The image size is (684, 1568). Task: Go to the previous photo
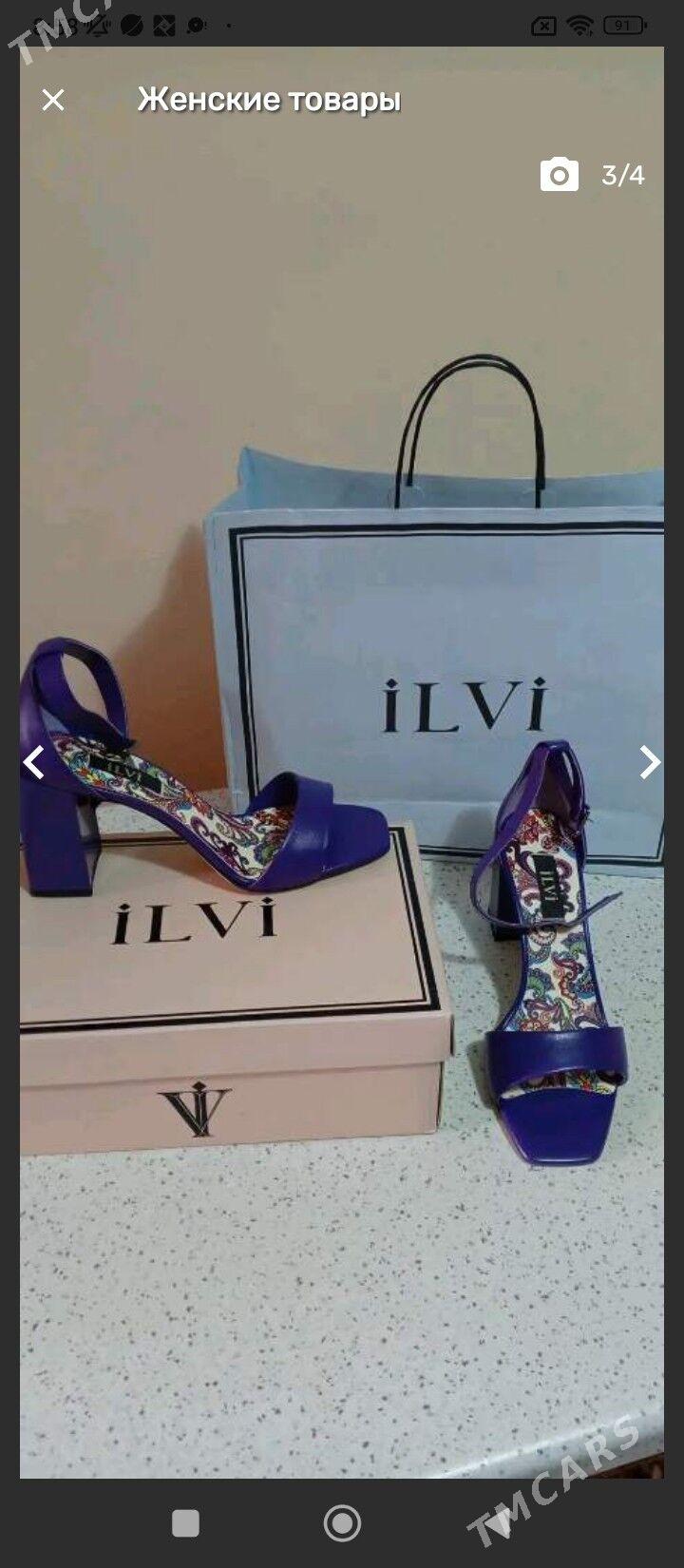click(x=34, y=762)
